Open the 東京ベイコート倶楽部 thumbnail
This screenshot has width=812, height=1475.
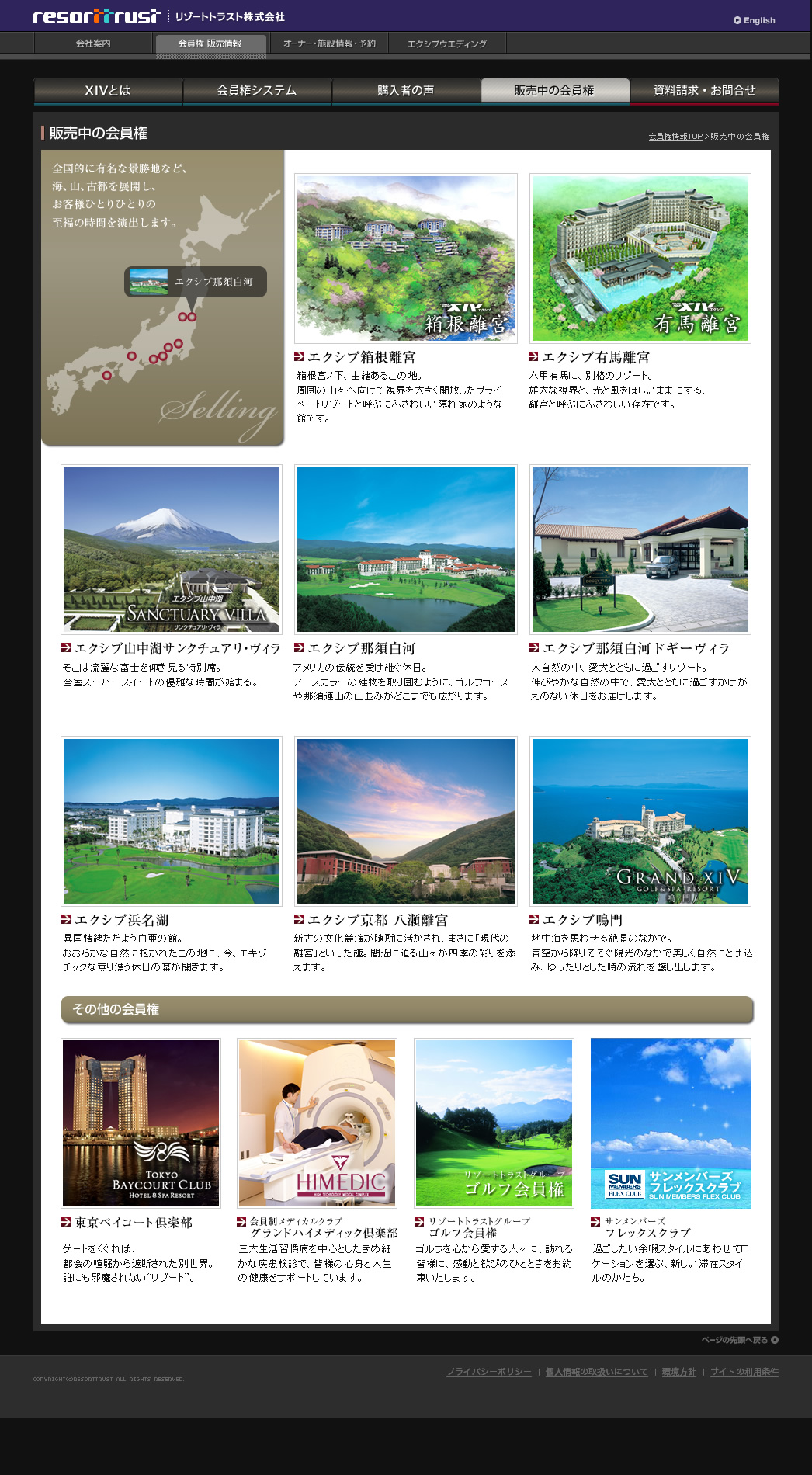(141, 1123)
